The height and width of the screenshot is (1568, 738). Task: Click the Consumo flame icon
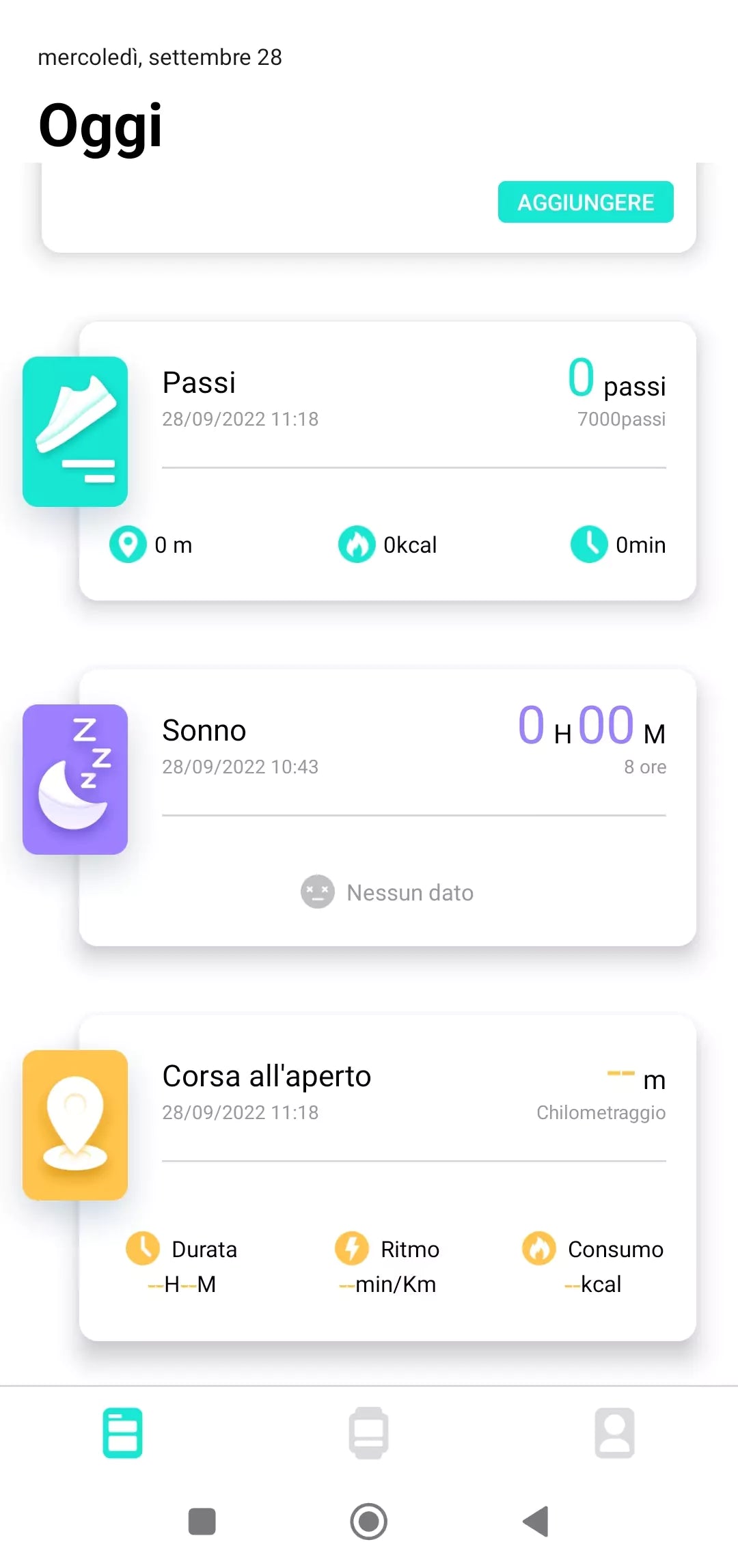tap(541, 1249)
